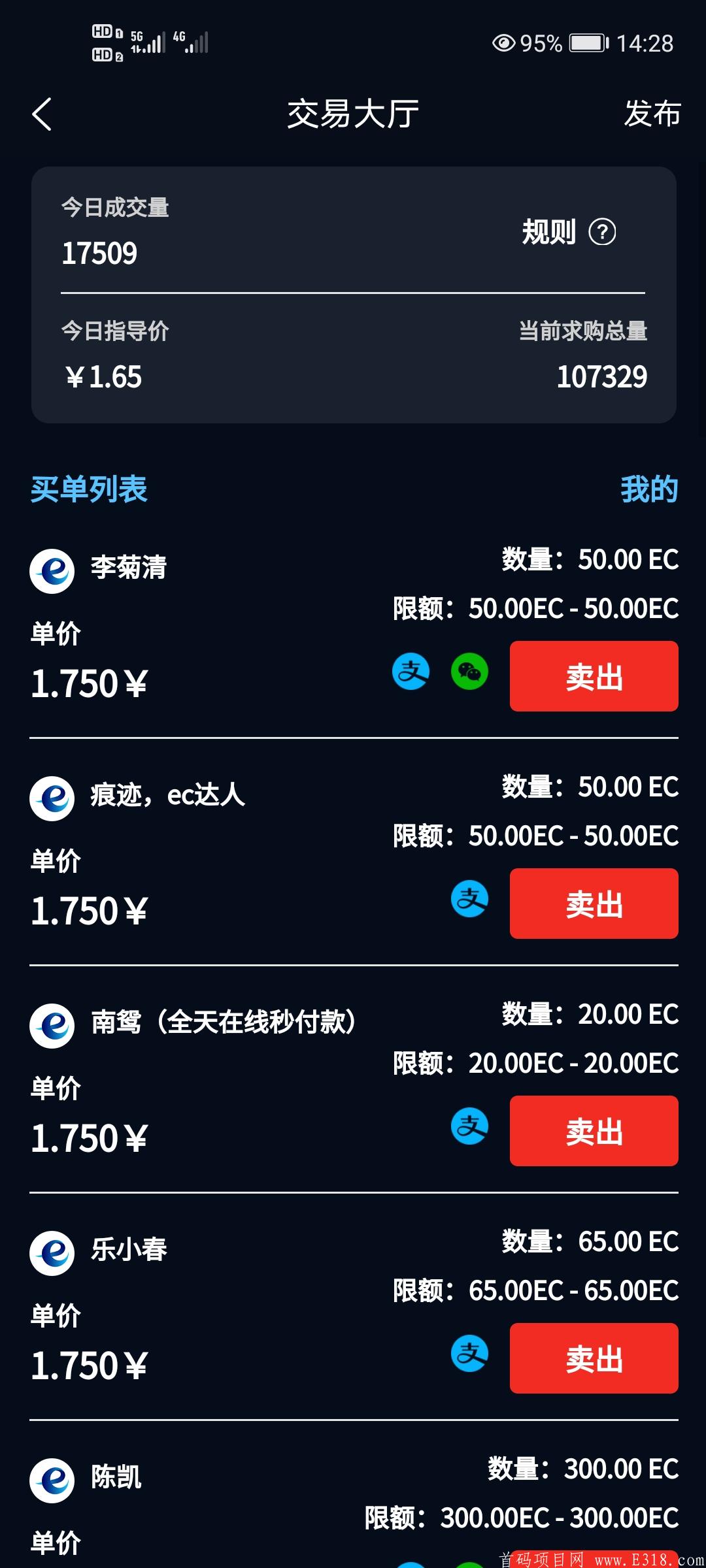
Task: Click 卖出 on 痕迹，ec达人's order
Action: 594,904
